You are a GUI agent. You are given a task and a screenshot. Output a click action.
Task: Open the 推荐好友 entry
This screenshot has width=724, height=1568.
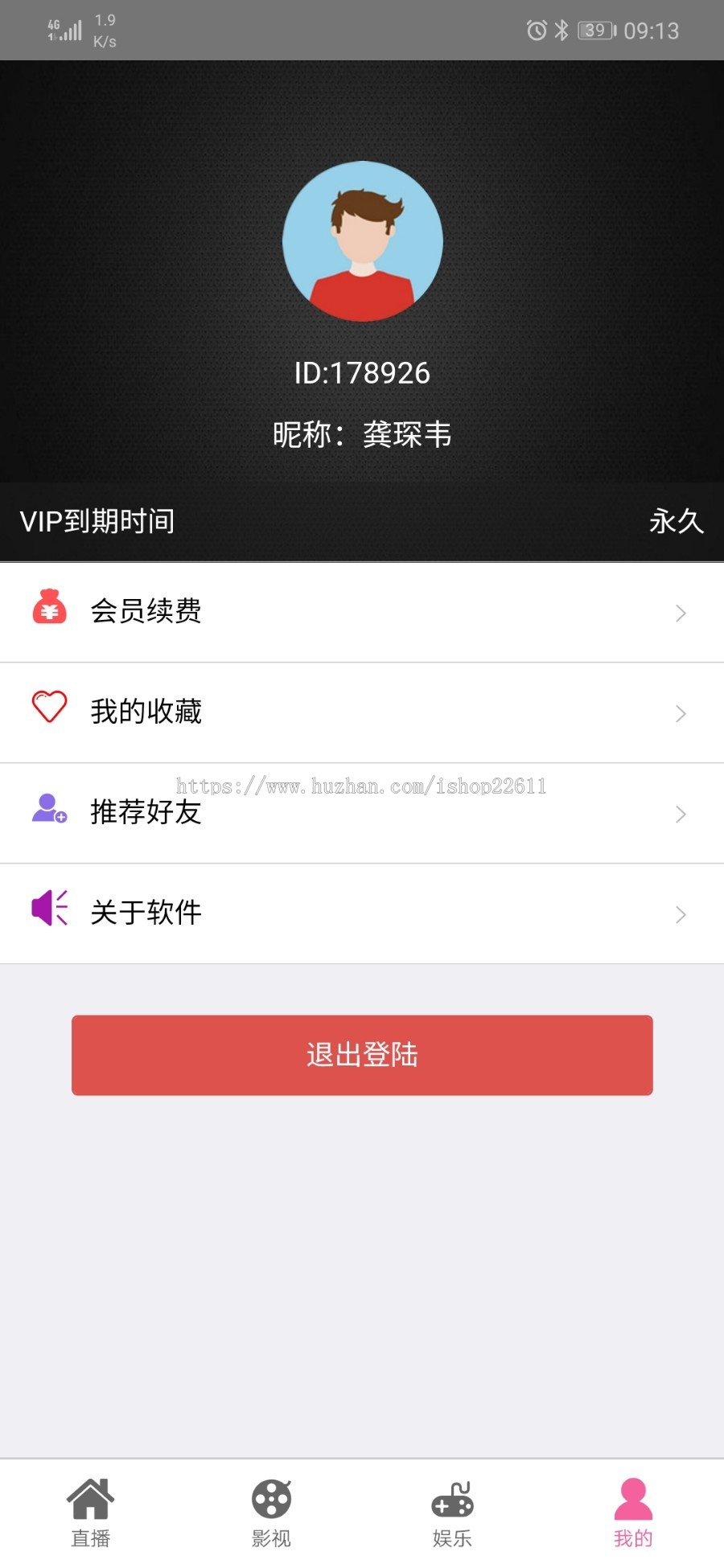362,814
